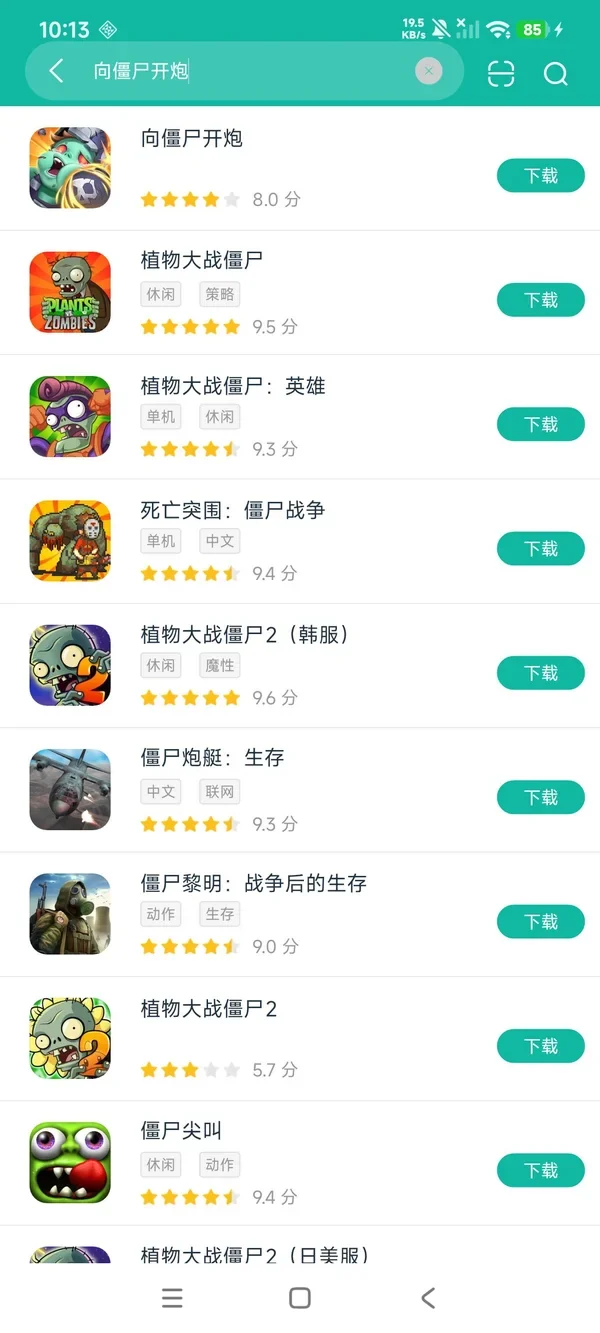Download 向僵尸开炮
Image resolution: width=600 pixels, height=1333 pixels.
coord(541,176)
